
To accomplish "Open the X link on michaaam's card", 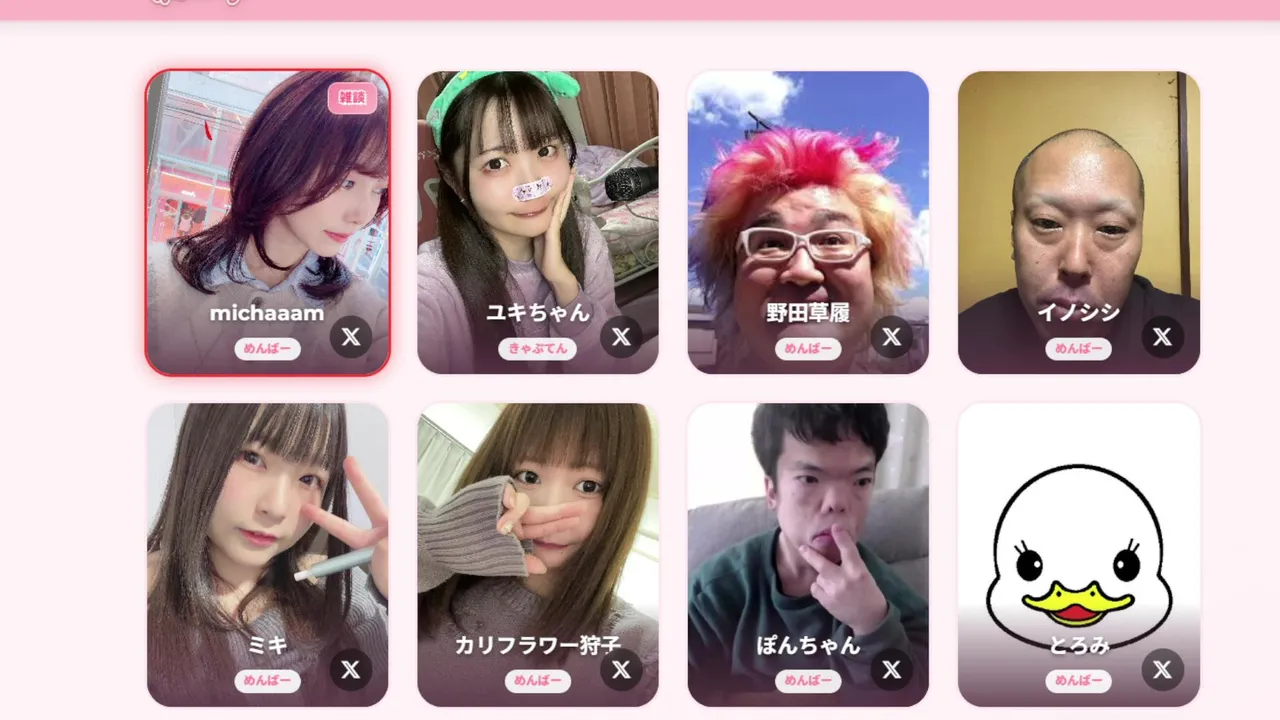I will point(351,337).
